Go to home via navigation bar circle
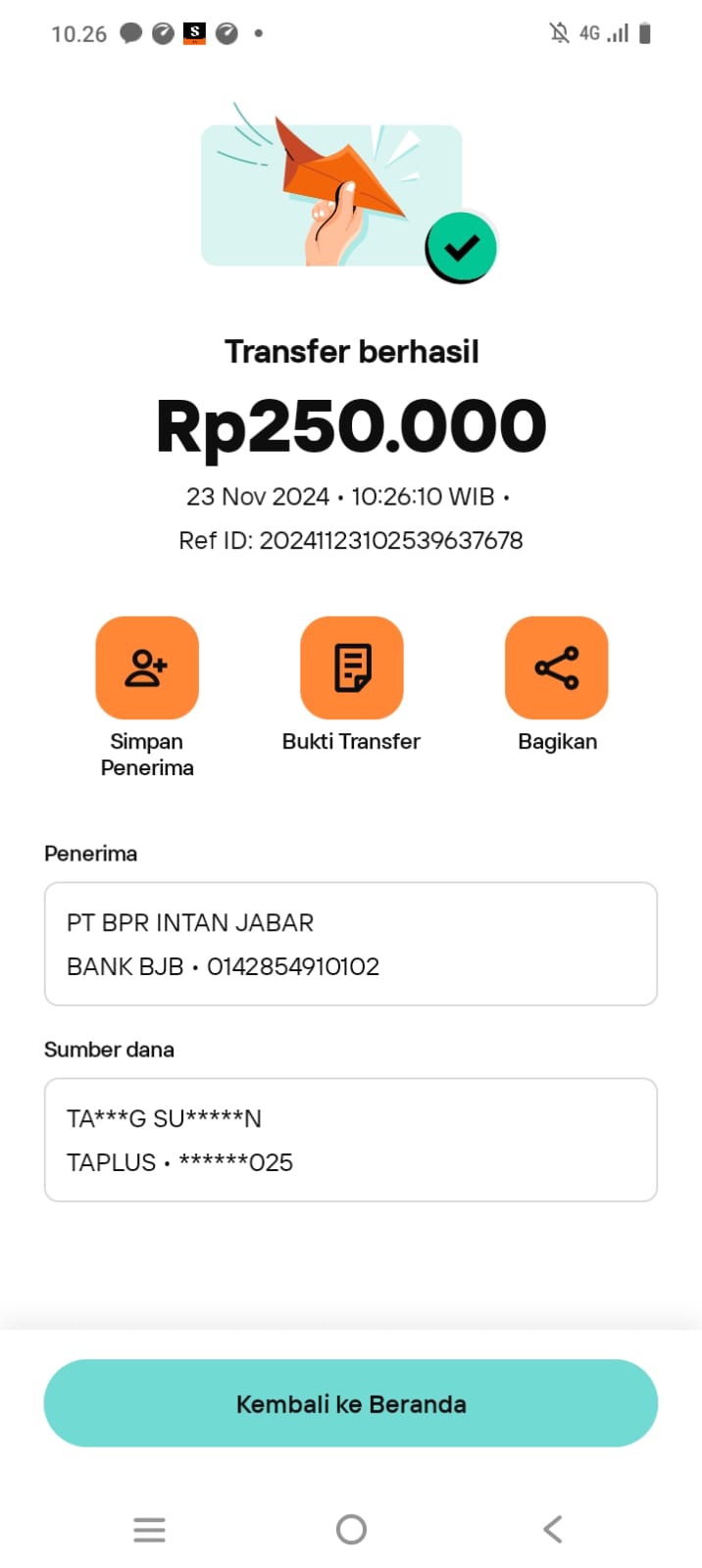The width and height of the screenshot is (702, 1568). 351,1529
